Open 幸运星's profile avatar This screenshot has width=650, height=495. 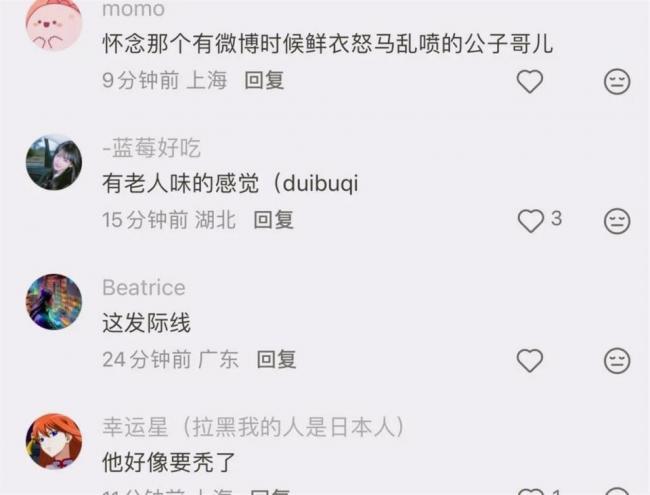tap(53, 441)
